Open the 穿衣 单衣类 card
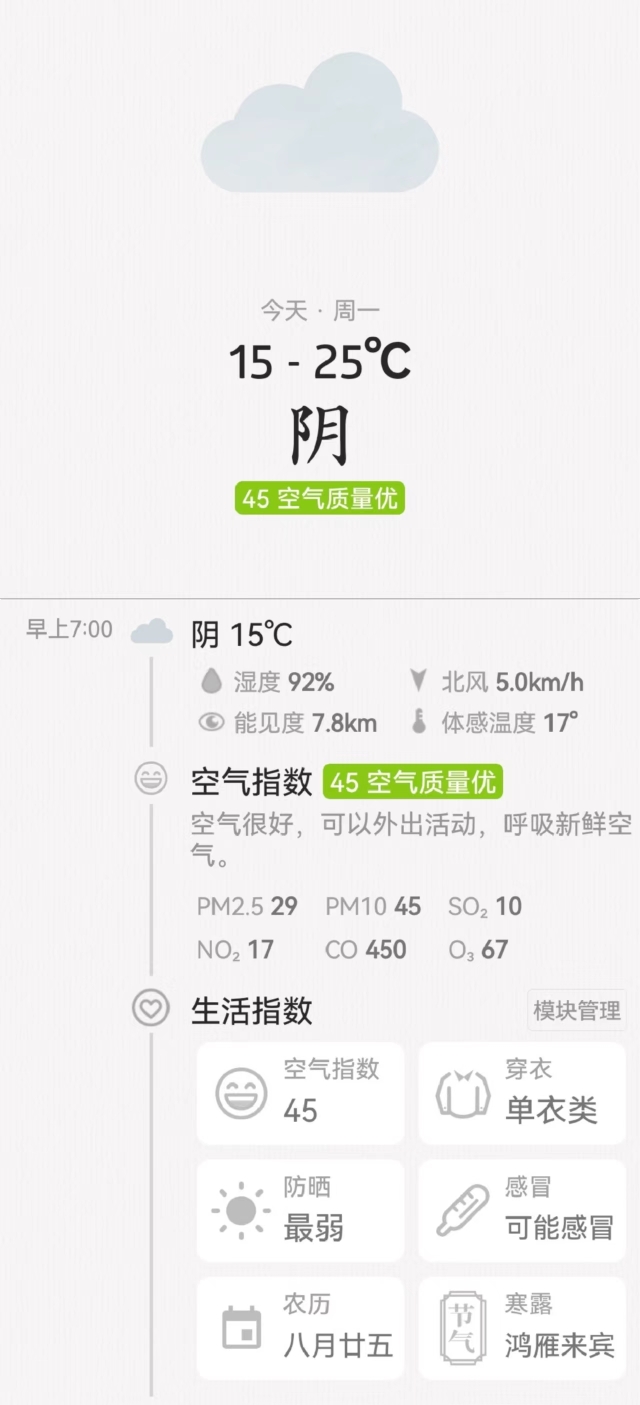The height and width of the screenshot is (1405, 640). (521, 1093)
